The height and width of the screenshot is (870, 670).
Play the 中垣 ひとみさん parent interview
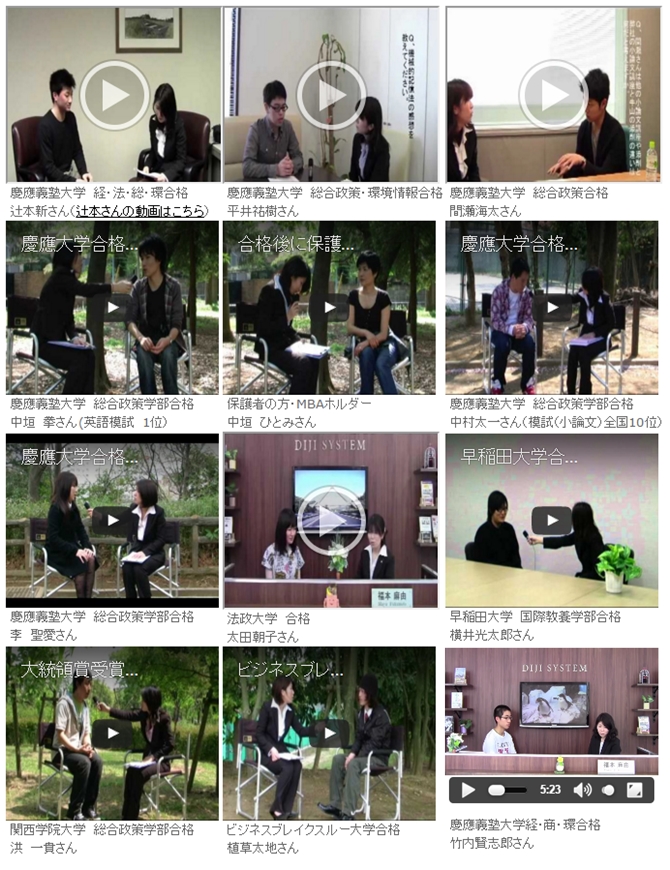(x=330, y=307)
